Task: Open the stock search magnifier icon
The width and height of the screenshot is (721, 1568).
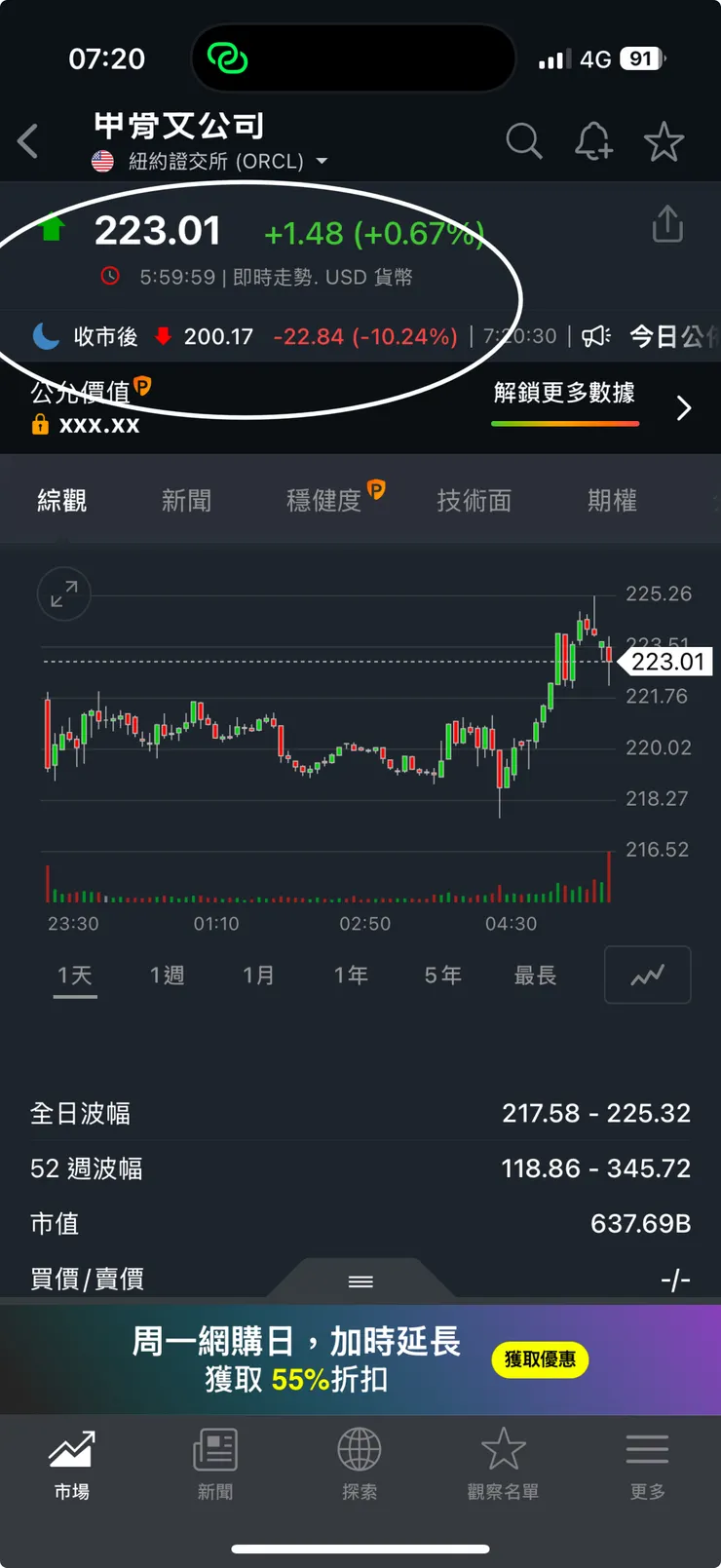Action: (524, 141)
